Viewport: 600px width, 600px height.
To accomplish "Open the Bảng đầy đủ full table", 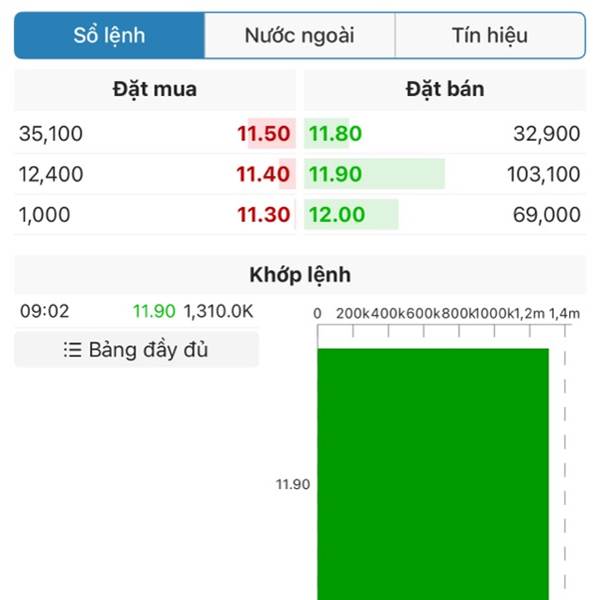I will 136,350.
